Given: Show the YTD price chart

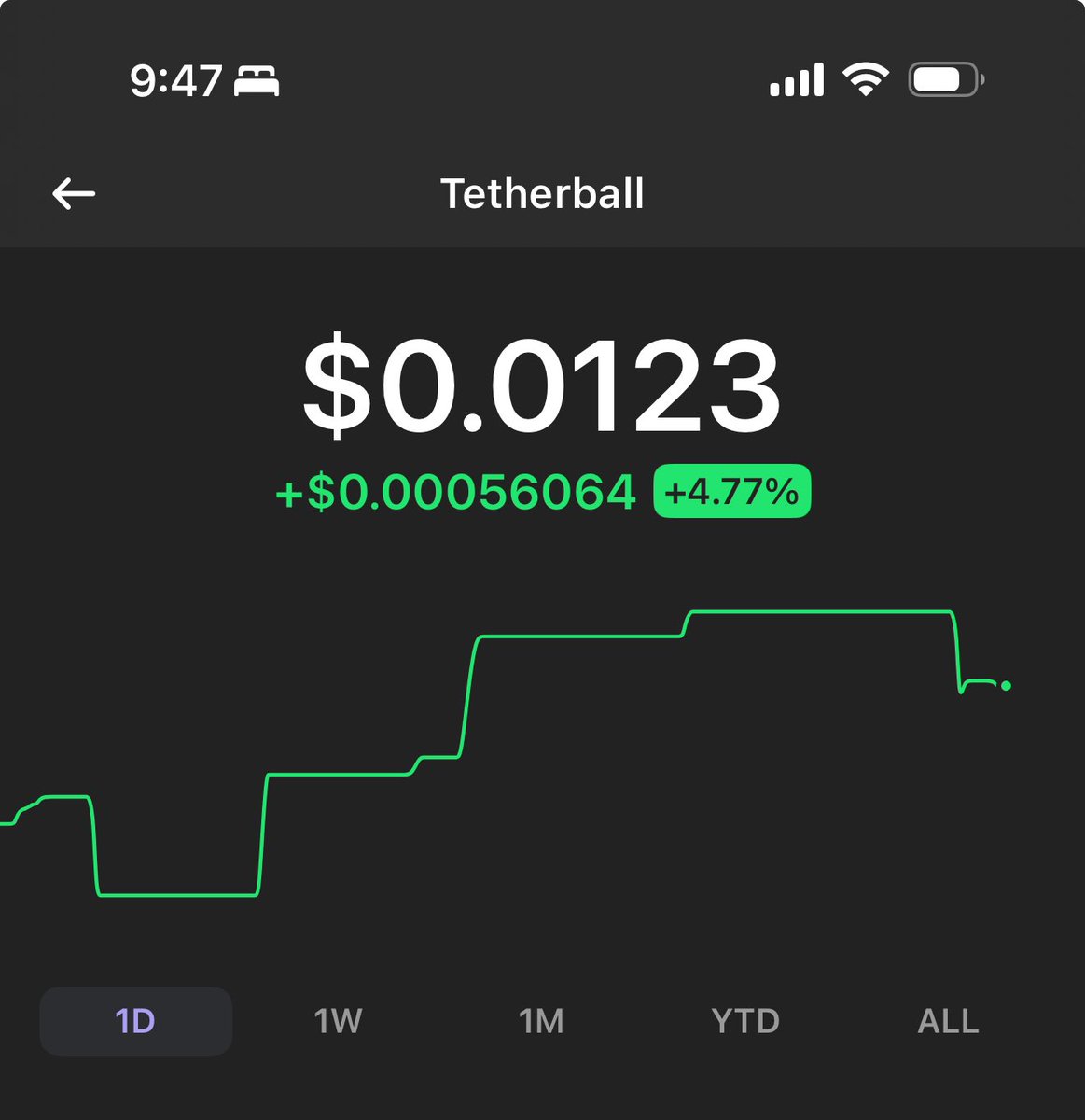Looking at the screenshot, I should 745,1021.
